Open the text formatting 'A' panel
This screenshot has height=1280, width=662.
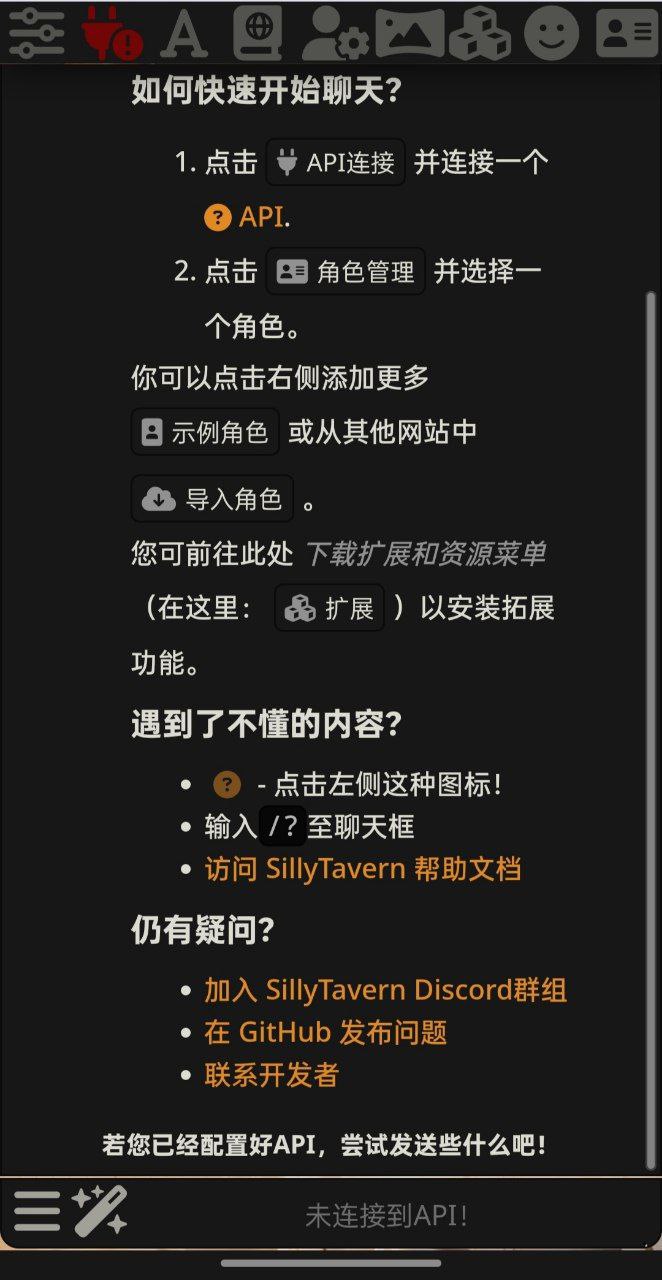(x=184, y=32)
